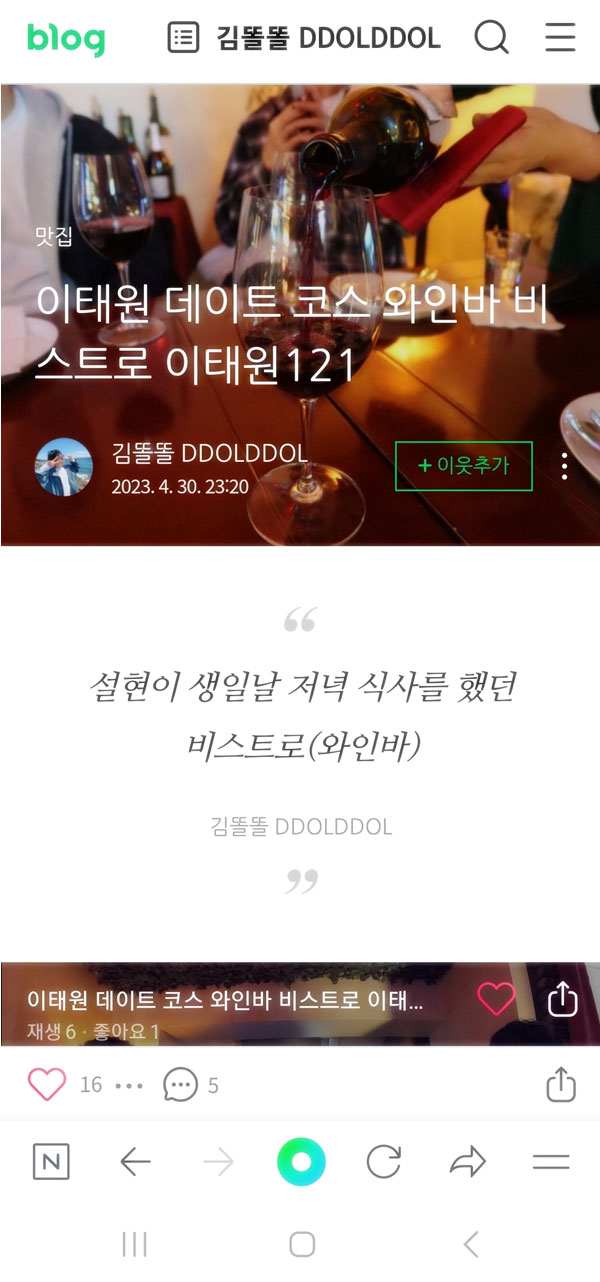This screenshot has width=600, height=1282.
Task: View who liked via the three dots
Action: coord(129,1085)
